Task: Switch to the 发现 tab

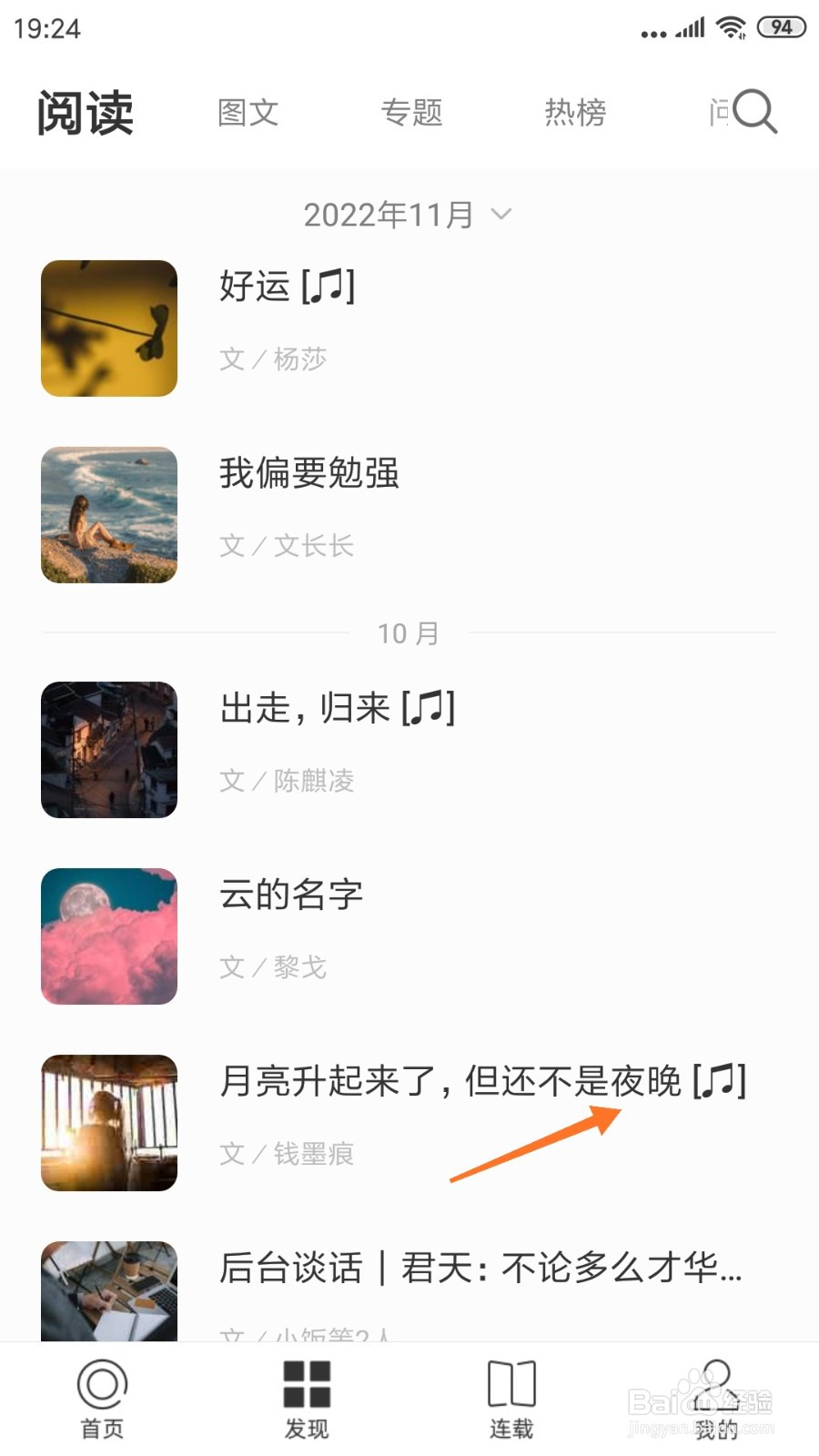Action: click(x=307, y=1400)
